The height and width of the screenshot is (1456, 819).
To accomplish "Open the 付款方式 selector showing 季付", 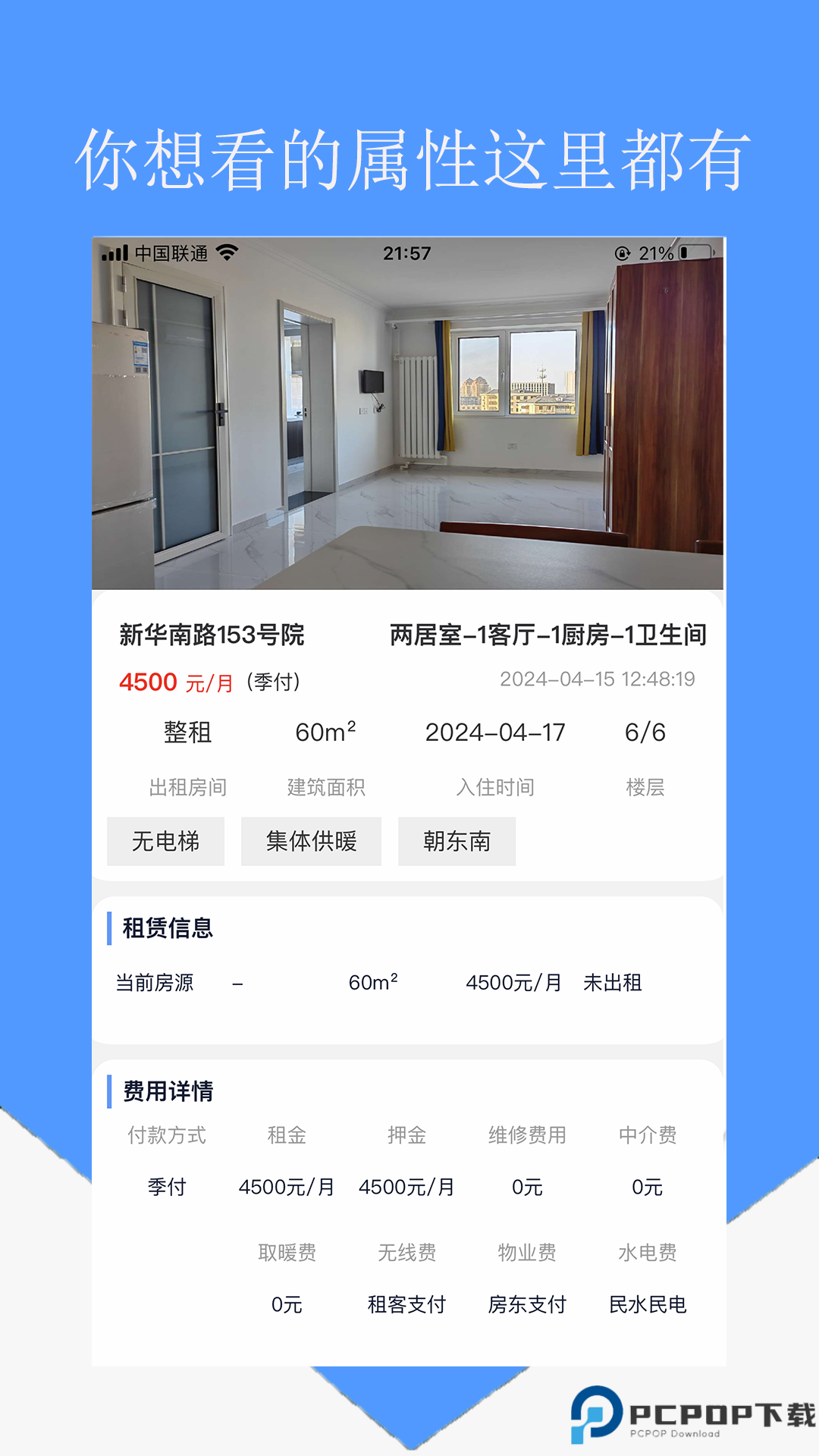I will (168, 1188).
